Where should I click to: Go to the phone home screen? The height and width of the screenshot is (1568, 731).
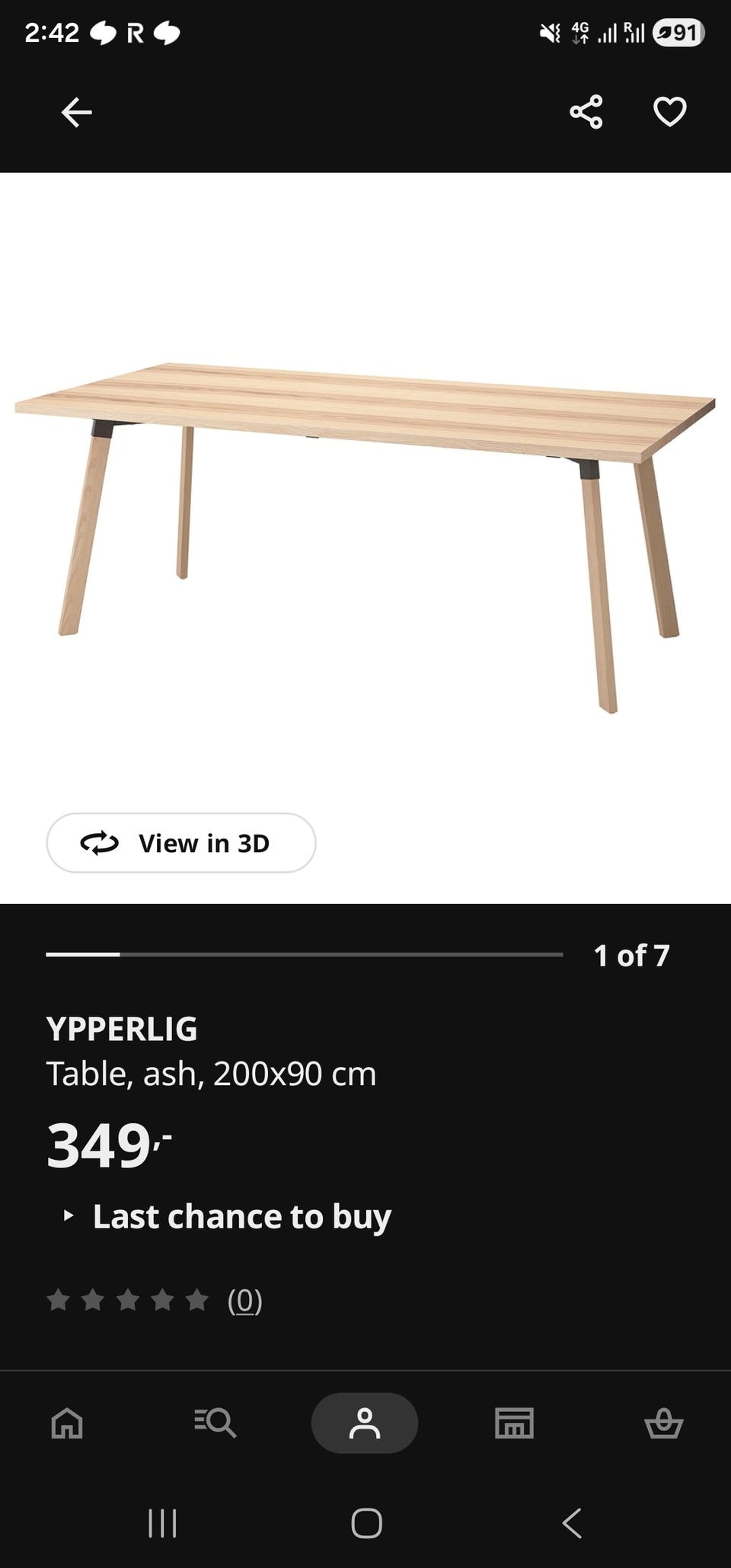click(366, 1523)
